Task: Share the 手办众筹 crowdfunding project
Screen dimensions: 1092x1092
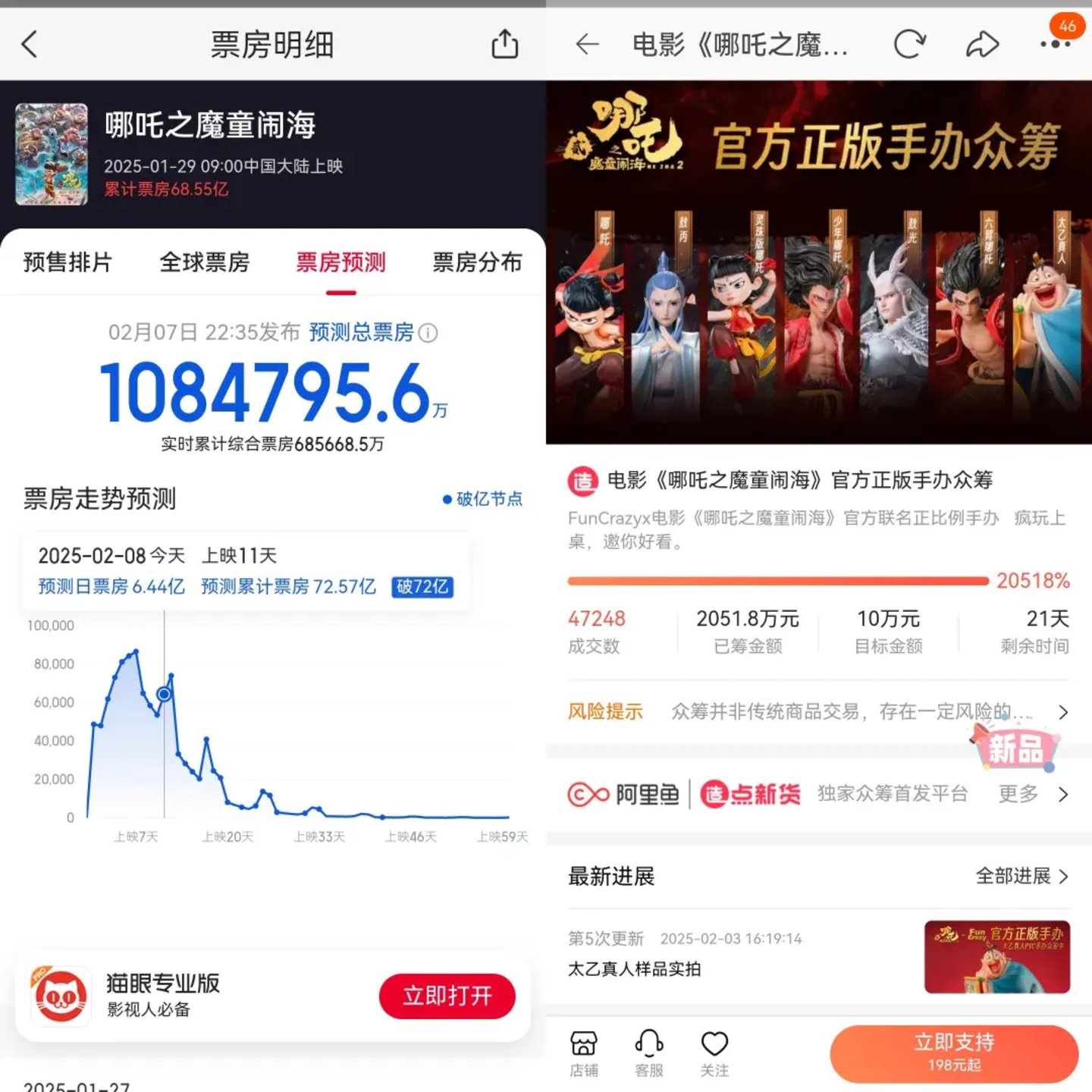Action: point(982,45)
